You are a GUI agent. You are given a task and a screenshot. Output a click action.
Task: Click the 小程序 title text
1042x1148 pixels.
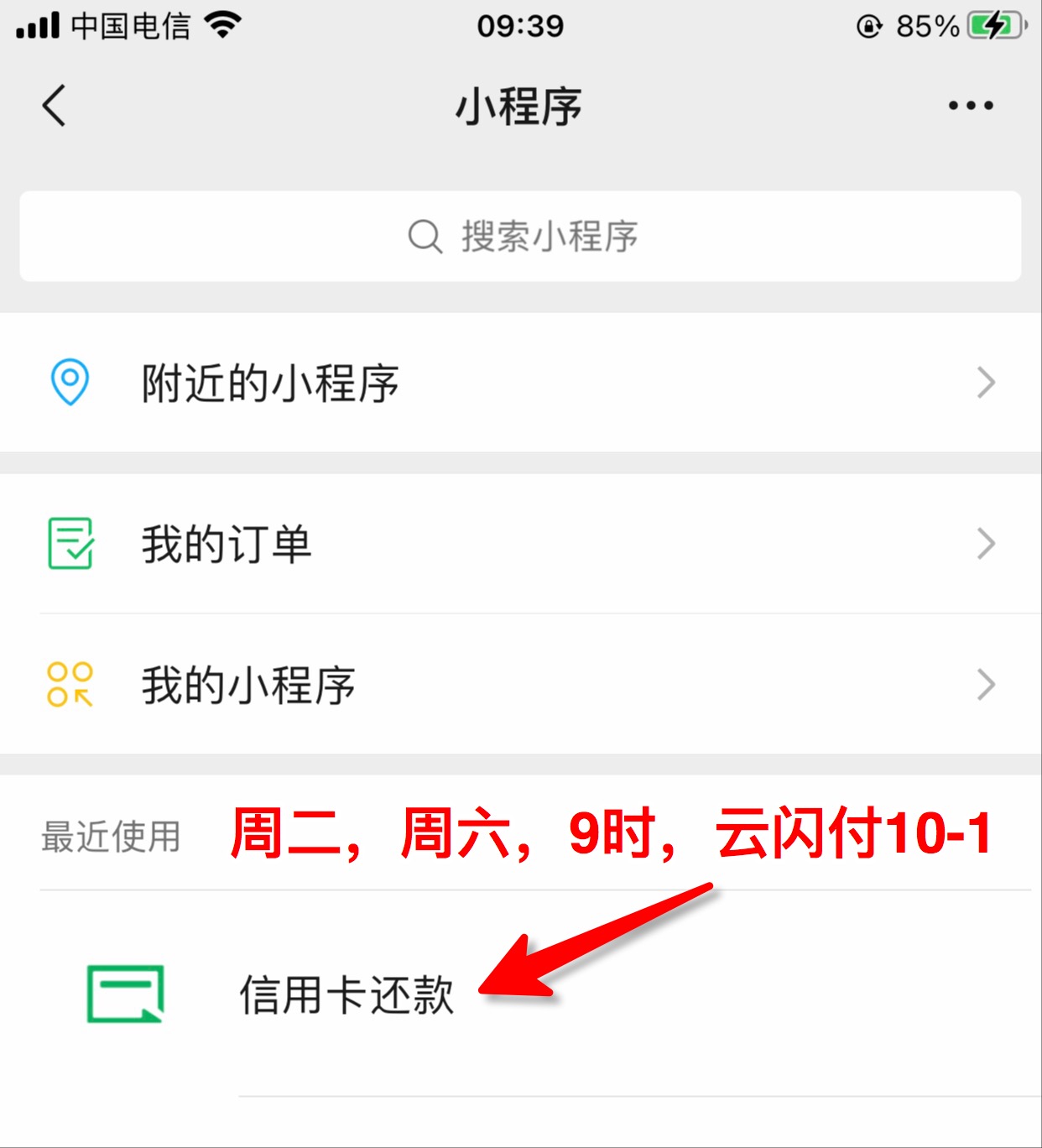click(518, 104)
